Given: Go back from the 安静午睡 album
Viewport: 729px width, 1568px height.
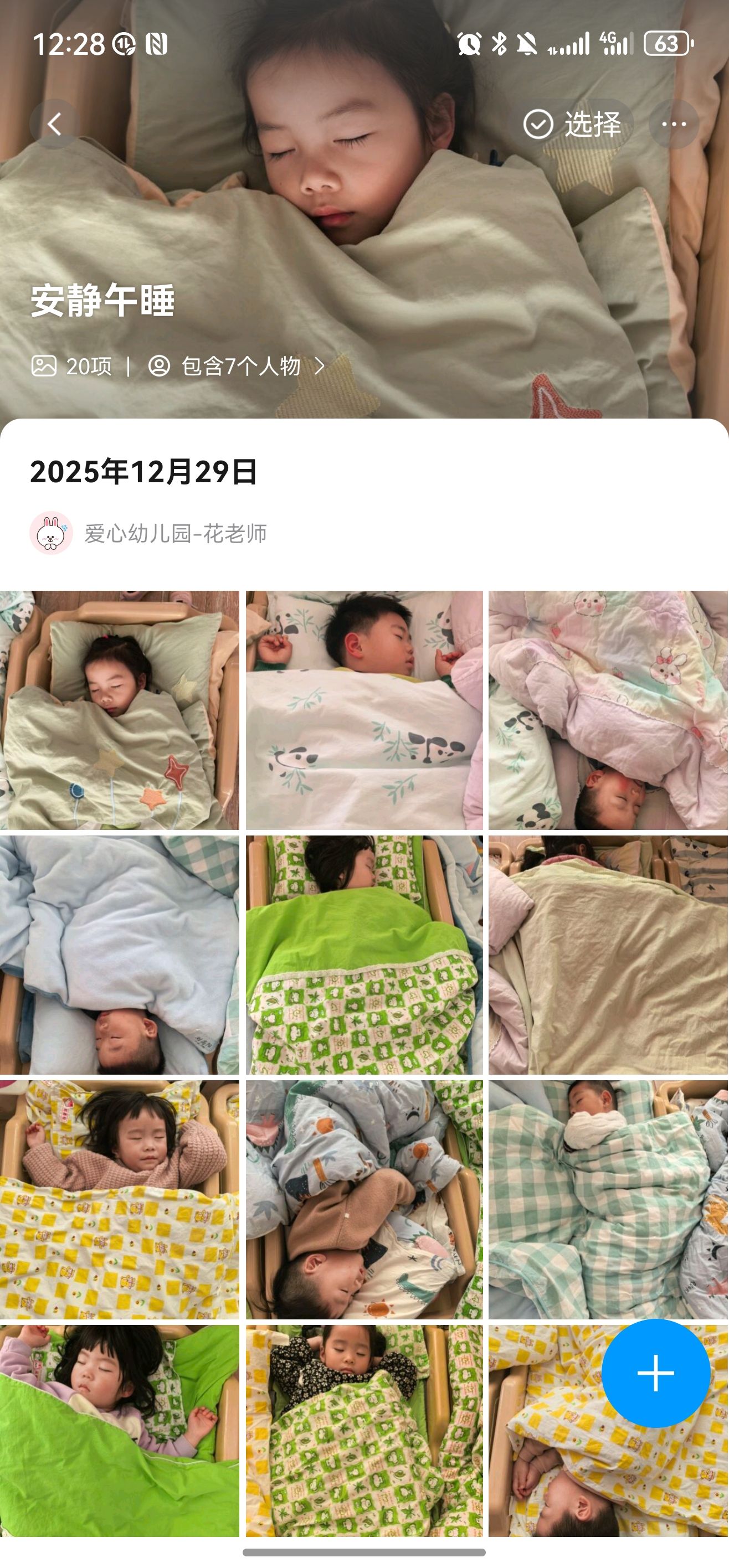Looking at the screenshot, I should pos(55,124).
